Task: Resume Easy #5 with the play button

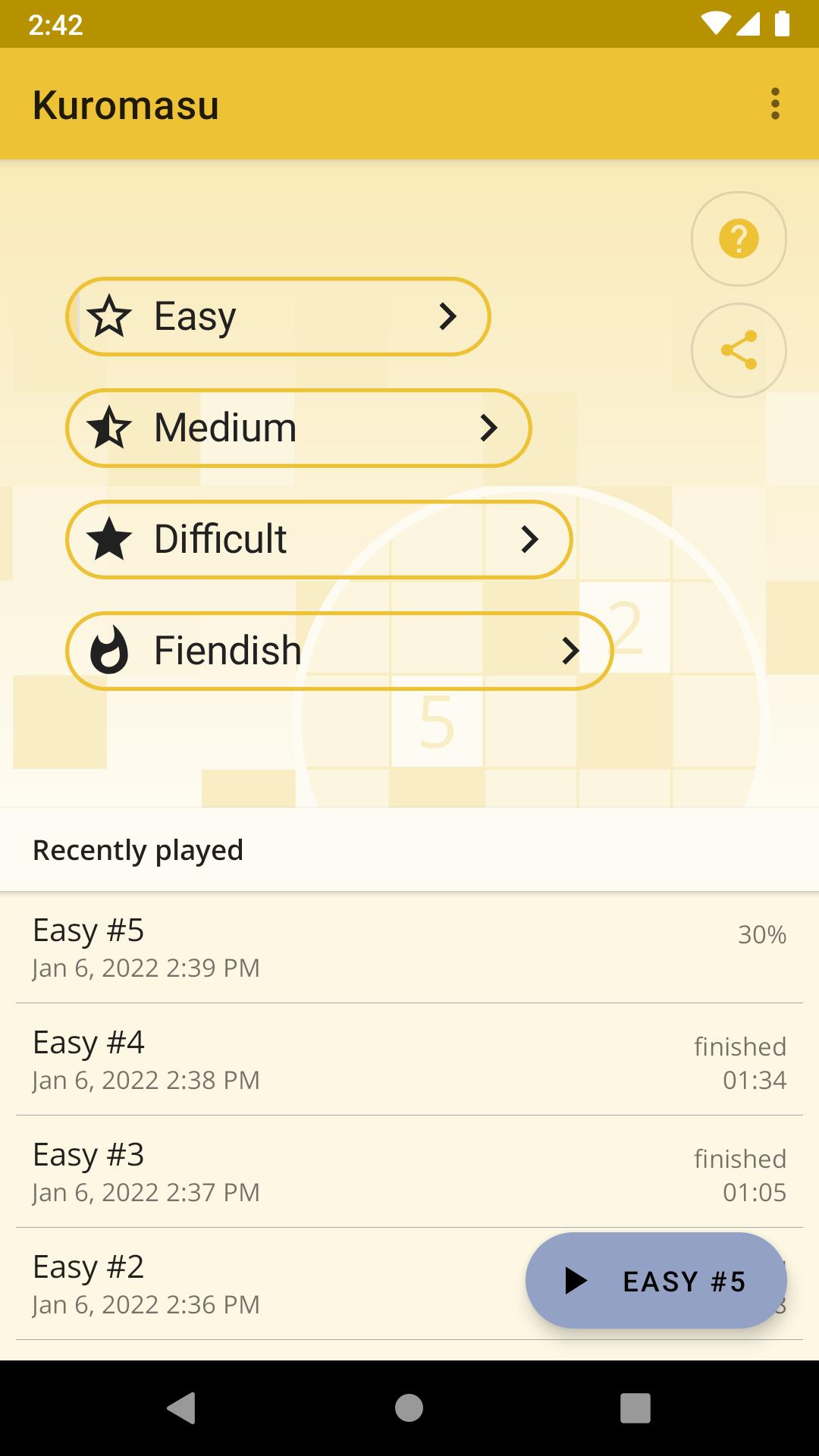Action: [656, 1280]
